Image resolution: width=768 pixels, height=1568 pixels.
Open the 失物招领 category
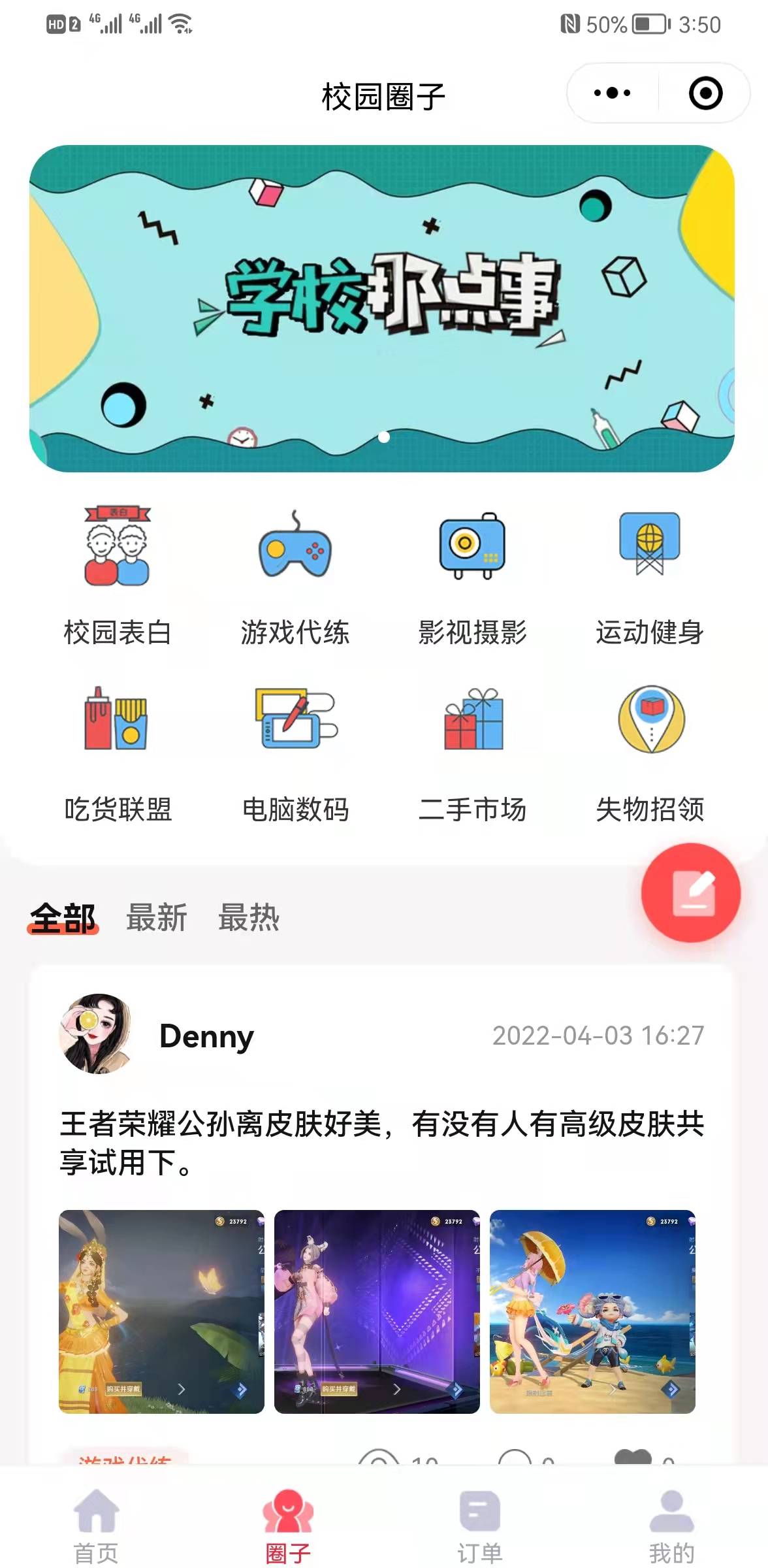(x=650, y=751)
